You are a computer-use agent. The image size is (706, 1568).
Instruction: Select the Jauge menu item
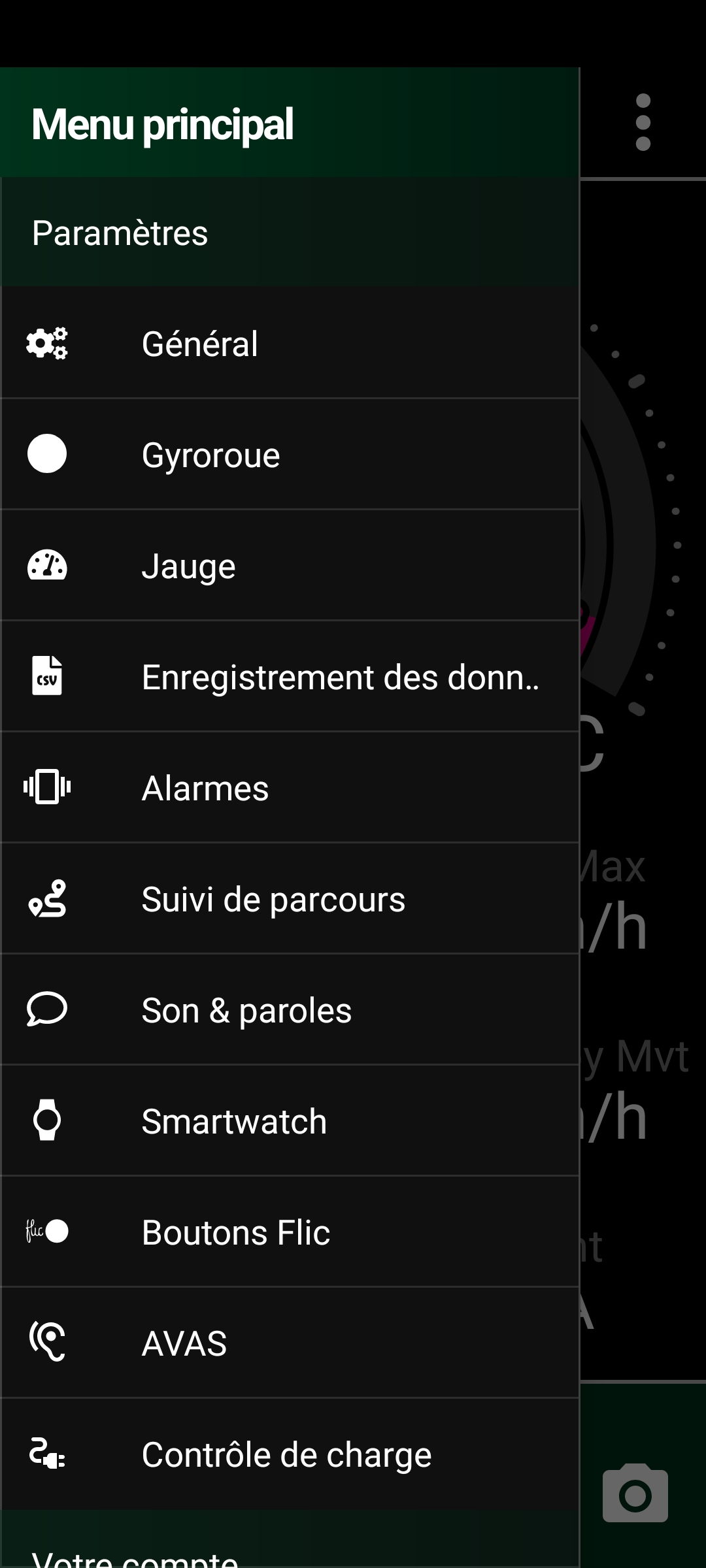(290, 565)
